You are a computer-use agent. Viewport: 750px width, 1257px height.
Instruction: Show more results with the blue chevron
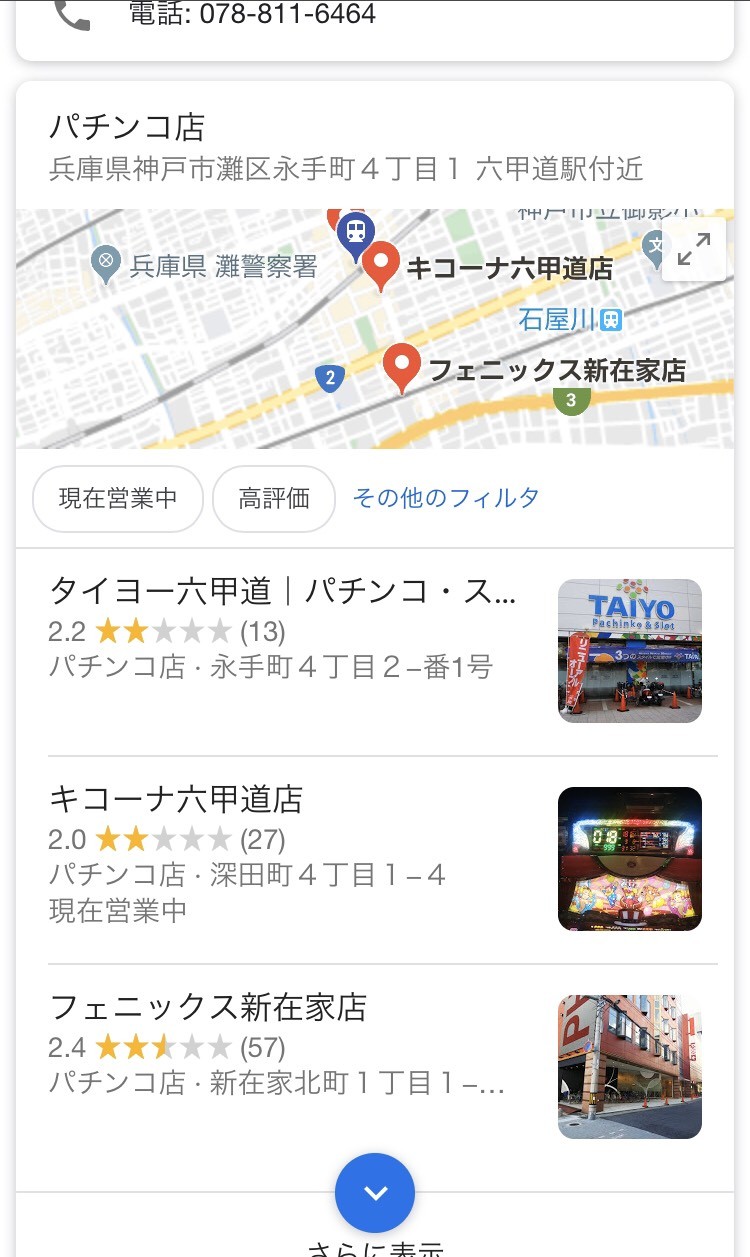click(375, 1193)
